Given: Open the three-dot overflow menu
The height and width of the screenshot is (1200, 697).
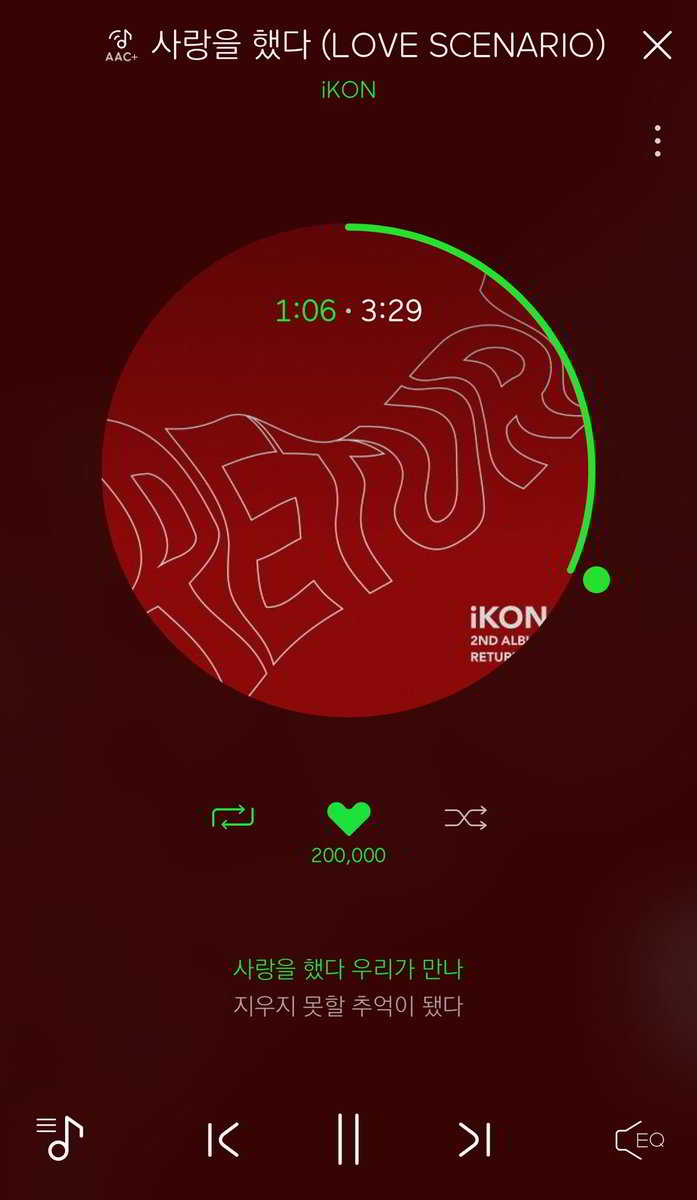Looking at the screenshot, I should 657,141.
